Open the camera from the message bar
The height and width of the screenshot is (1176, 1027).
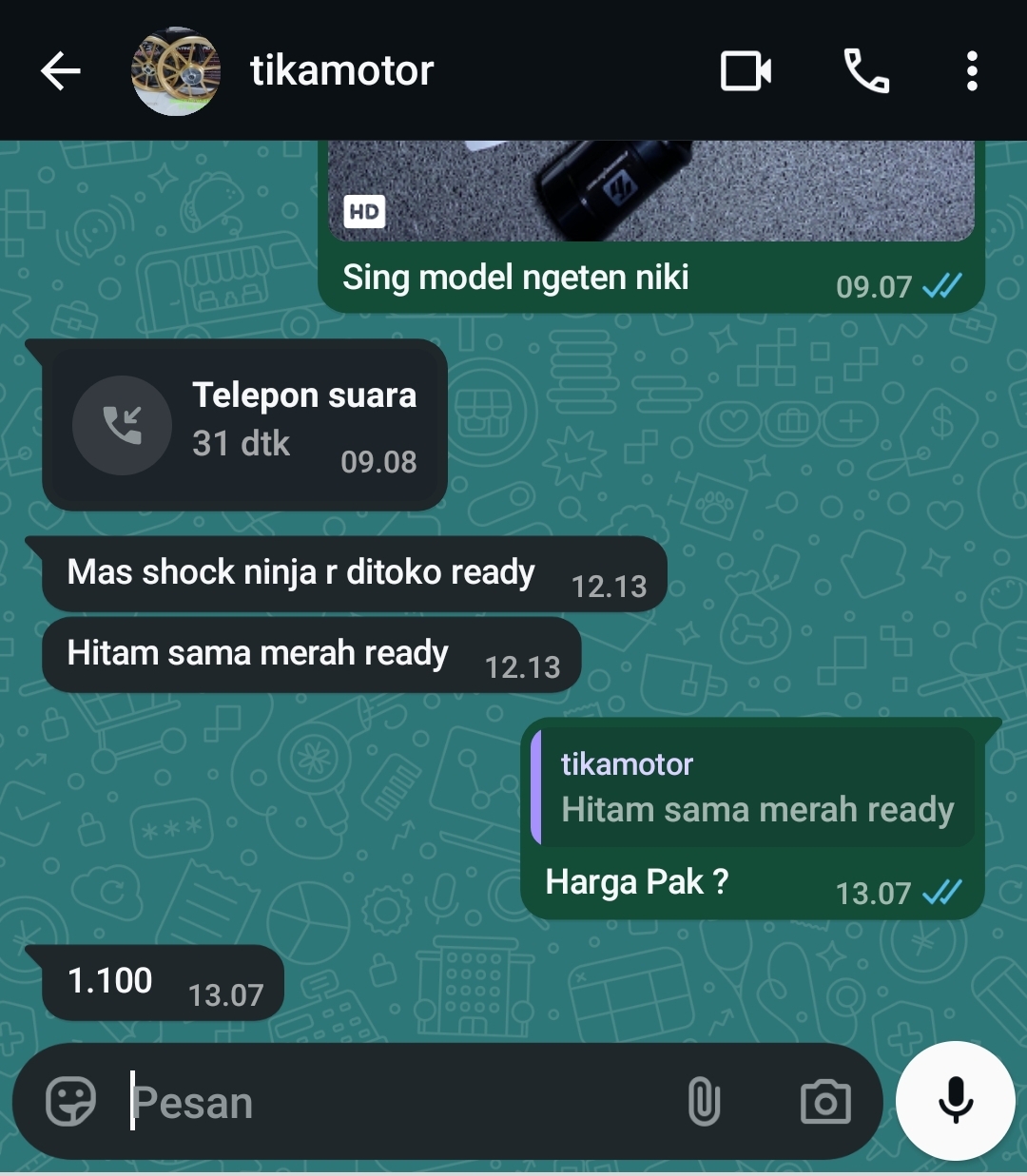tap(824, 1102)
